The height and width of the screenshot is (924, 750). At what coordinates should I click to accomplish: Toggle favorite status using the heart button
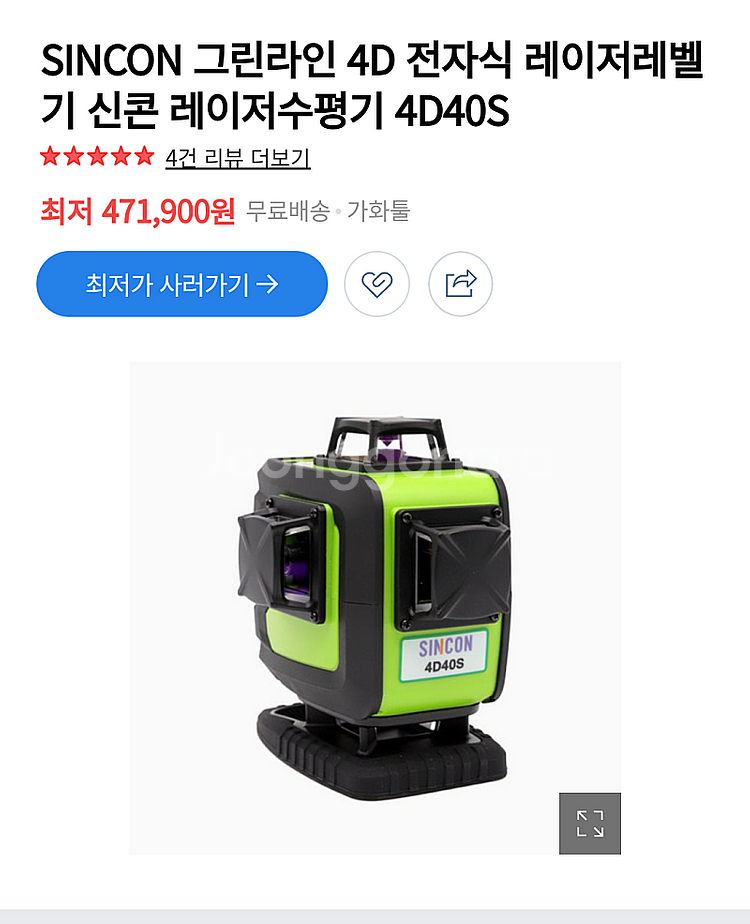[x=376, y=284]
